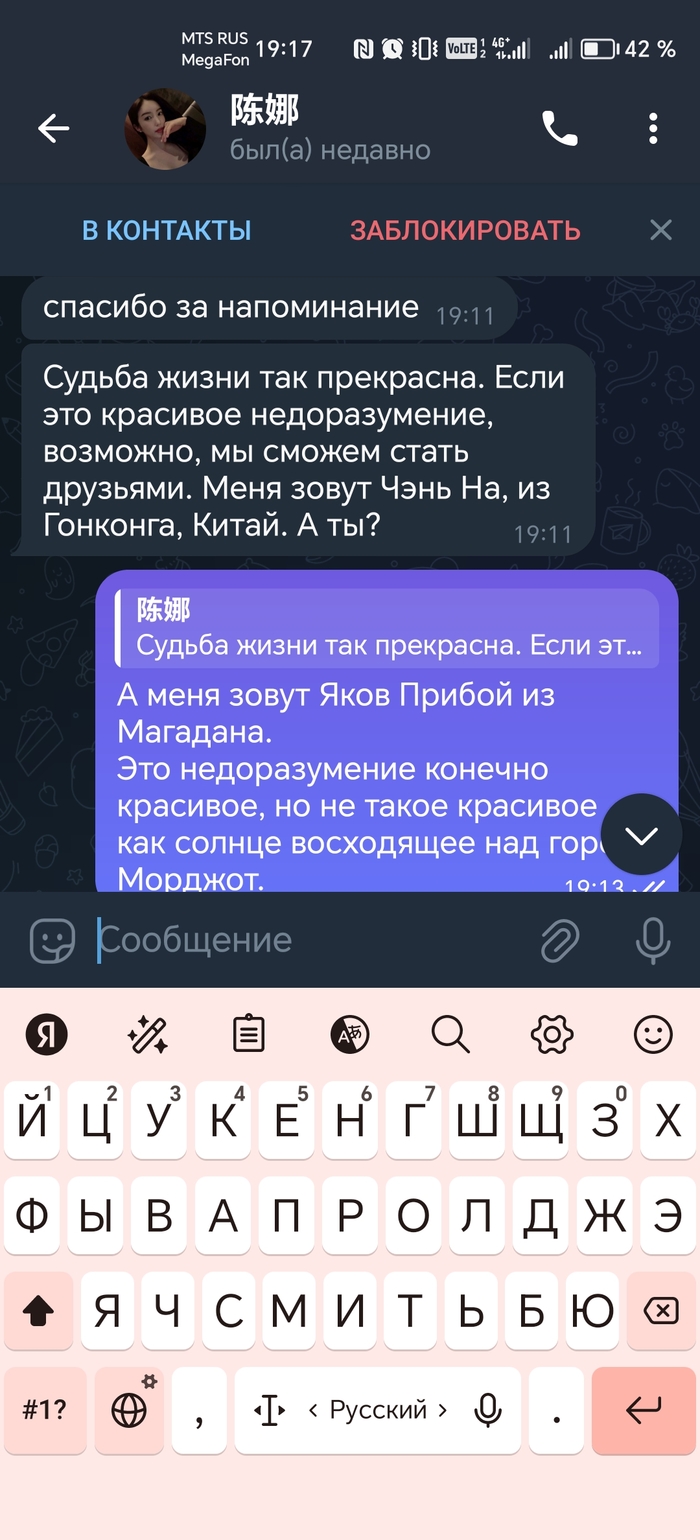
Task: Go back from the chat
Action: (x=53, y=129)
